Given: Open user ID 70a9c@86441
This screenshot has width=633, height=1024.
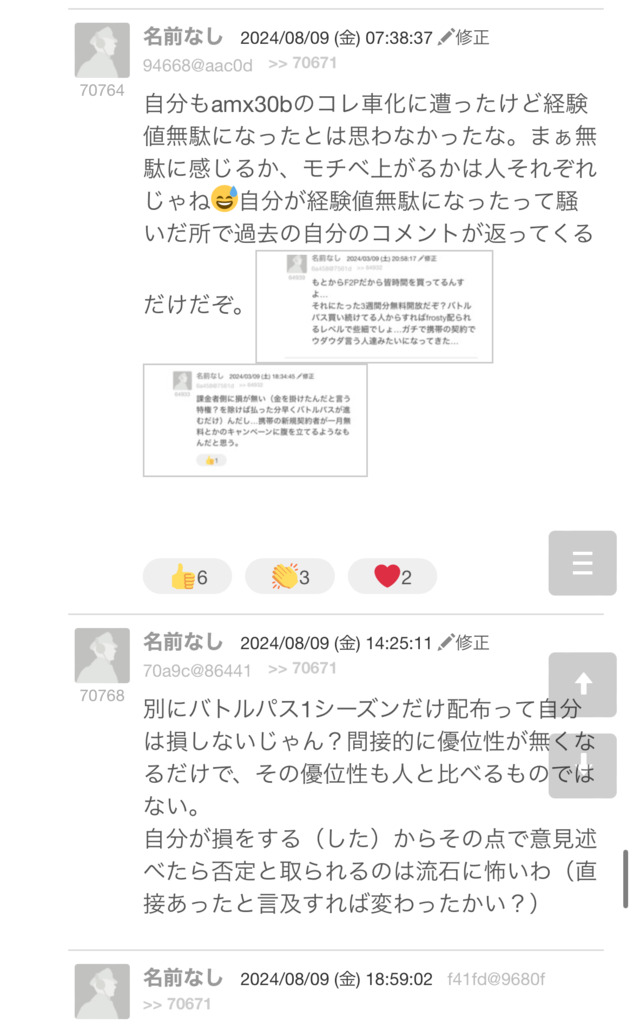Looking at the screenshot, I should pos(198,670).
